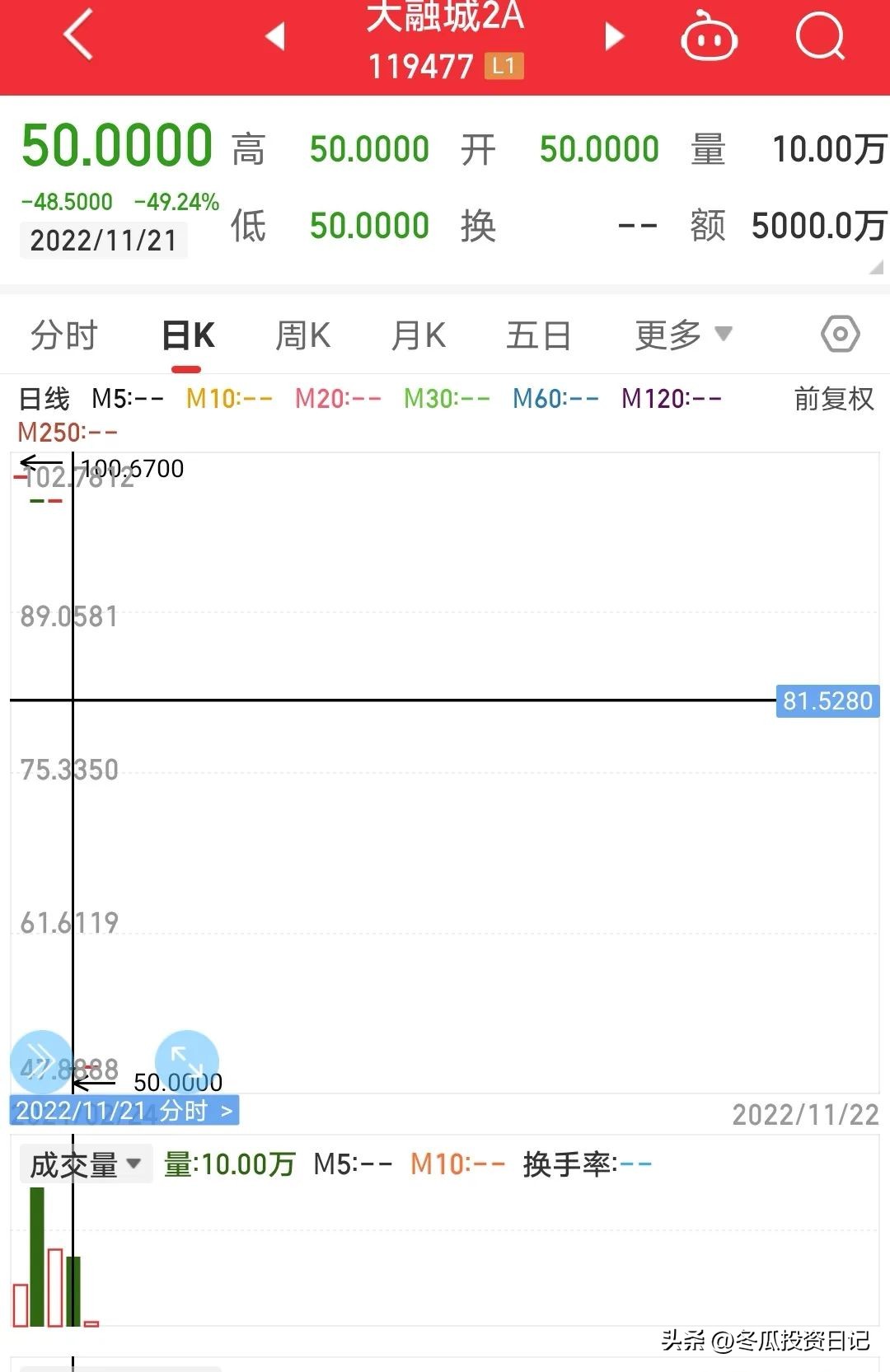Expand the 更多 period dropdown
Image resolution: width=890 pixels, height=1372 pixels.
[x=682, y=334]
